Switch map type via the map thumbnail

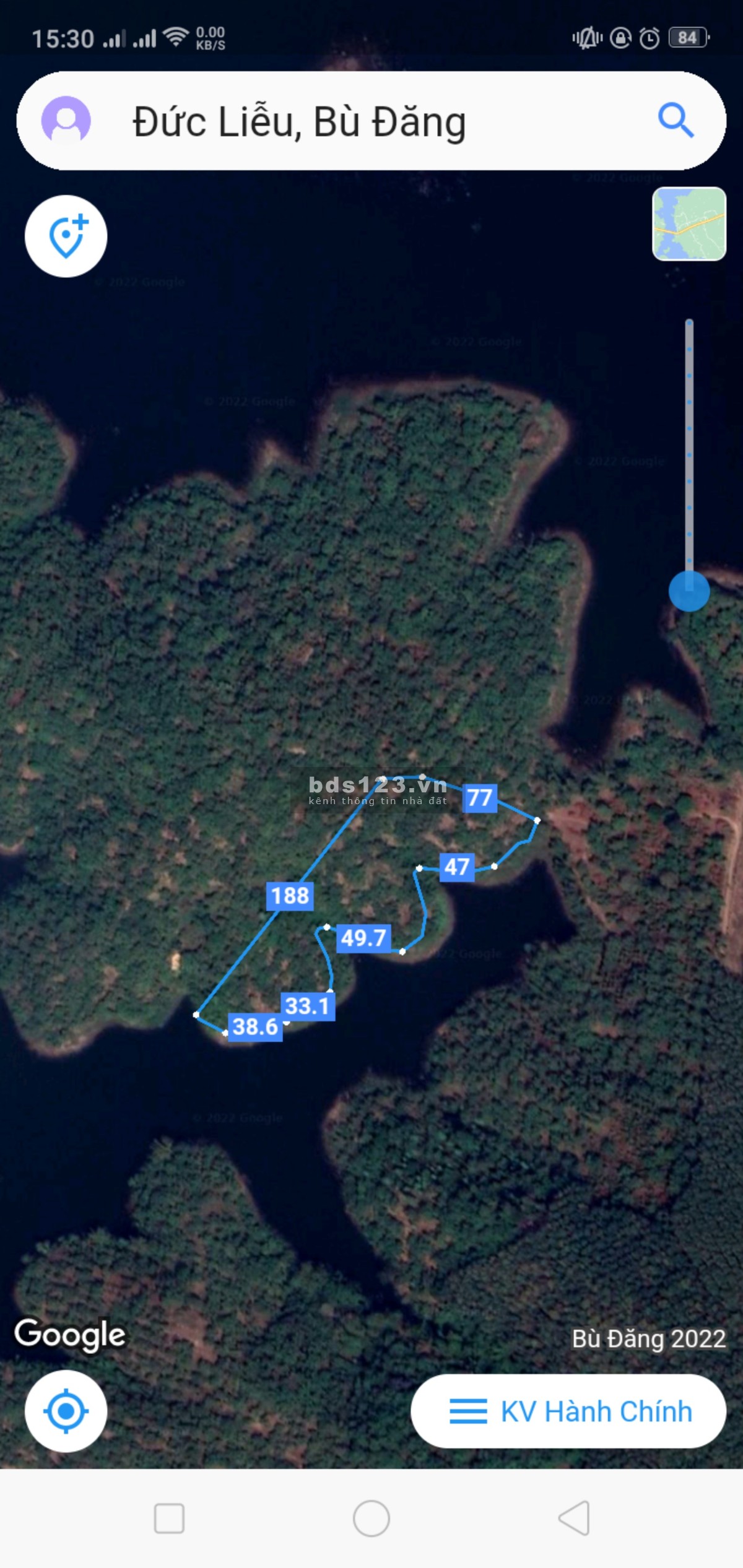point(689,223)
